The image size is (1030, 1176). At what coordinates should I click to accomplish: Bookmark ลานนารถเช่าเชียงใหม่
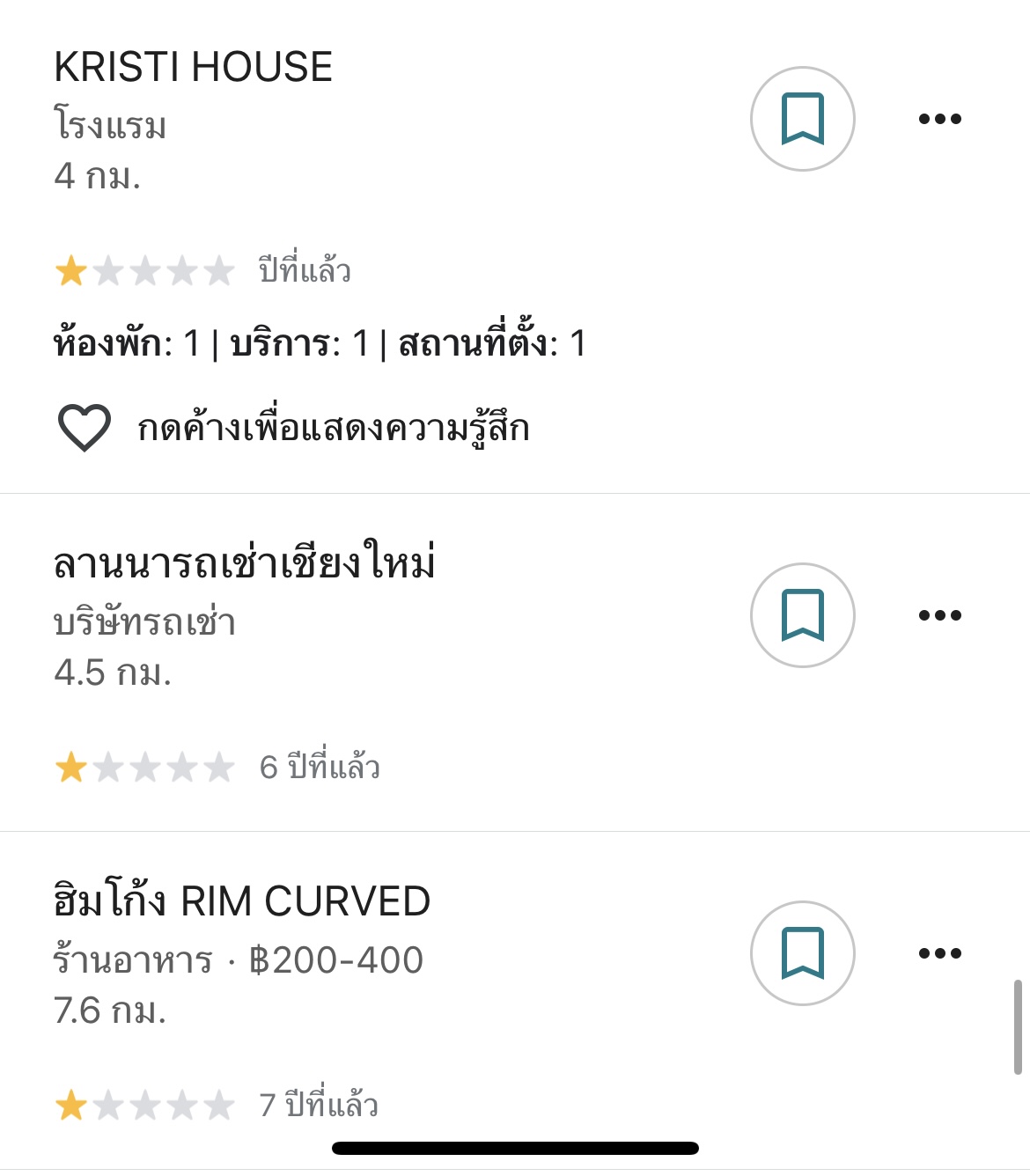(x=802, y=615)
